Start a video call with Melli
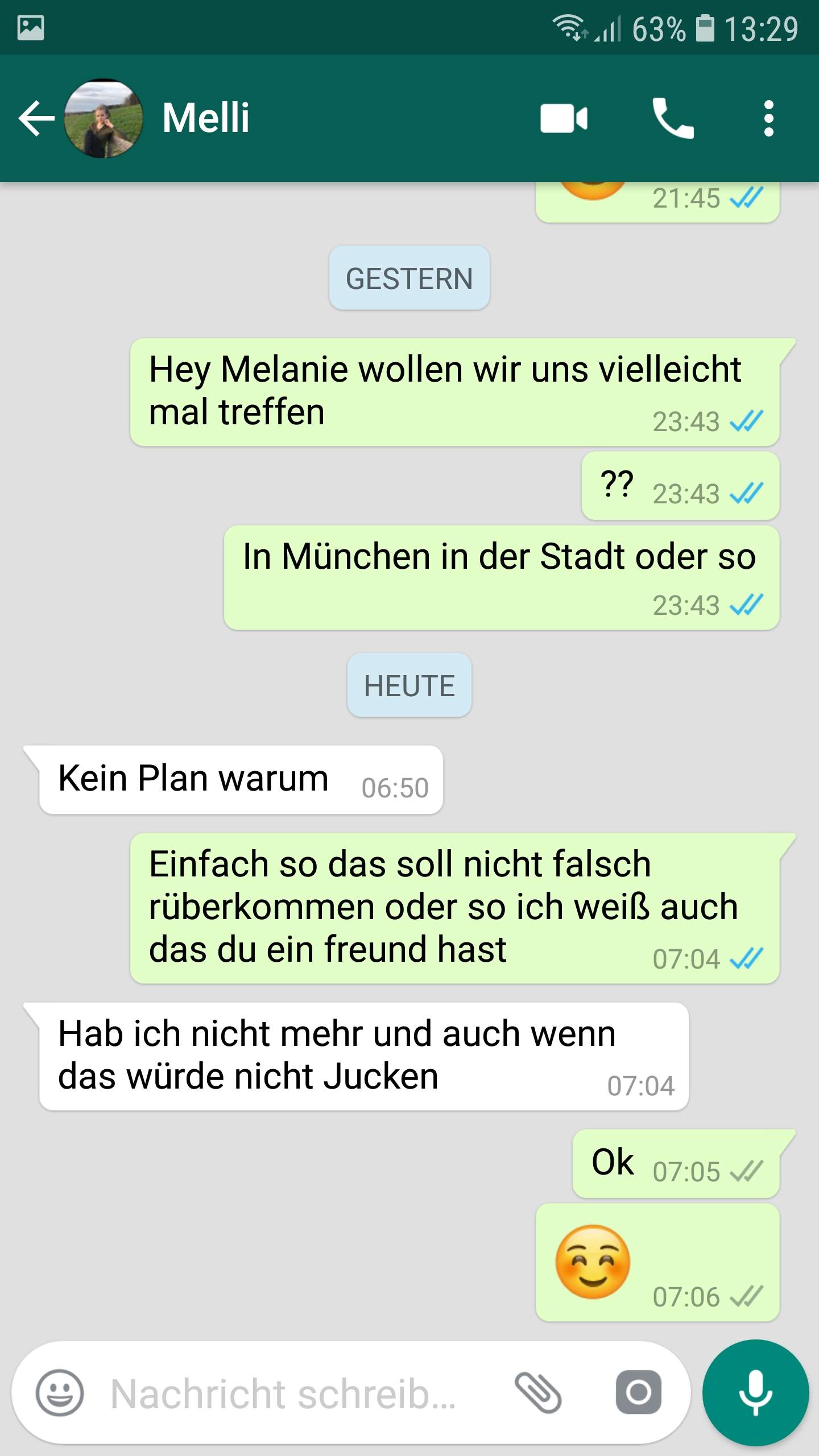The height and width of the screenshot is (1456, 819). pos(564,118)
